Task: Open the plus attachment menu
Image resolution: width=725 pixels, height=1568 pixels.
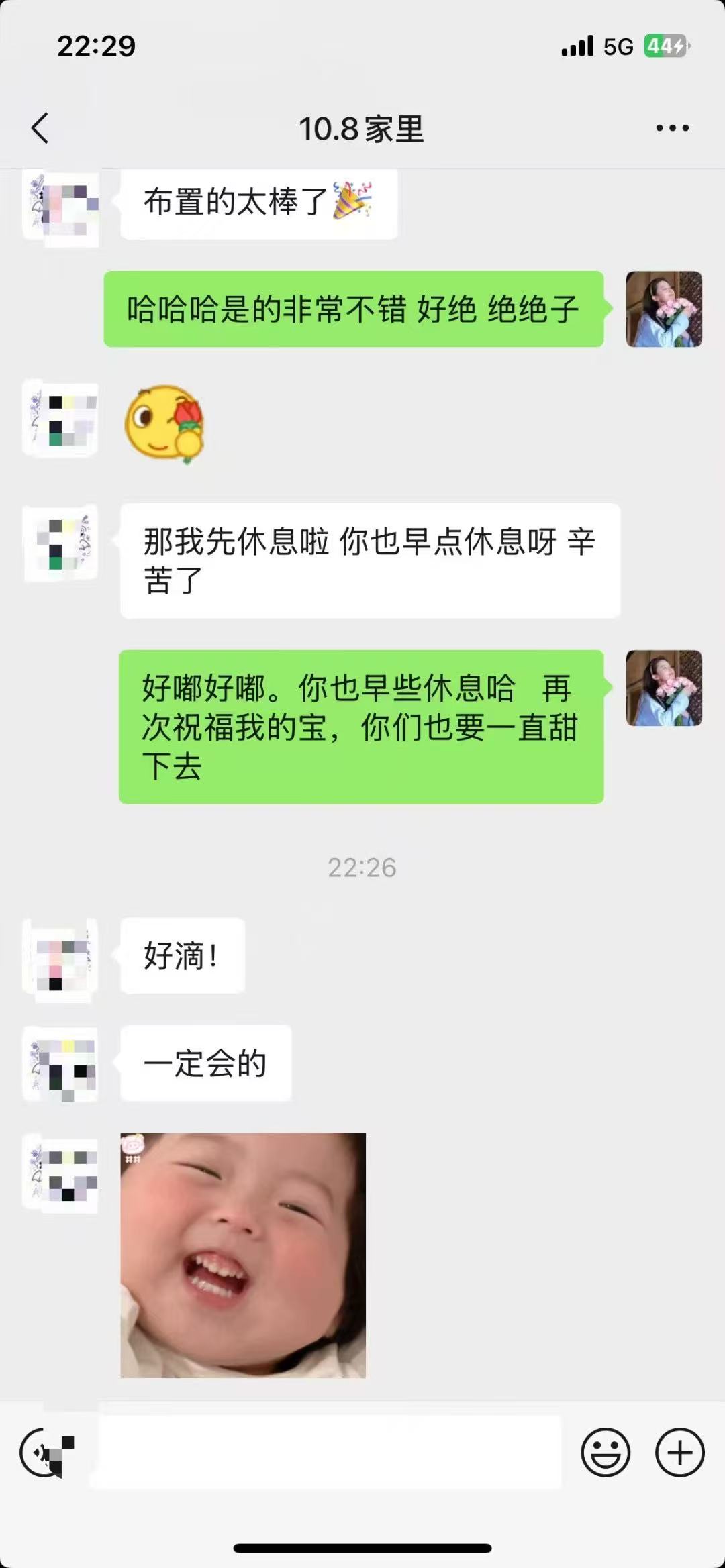Action: point(679,1453)
